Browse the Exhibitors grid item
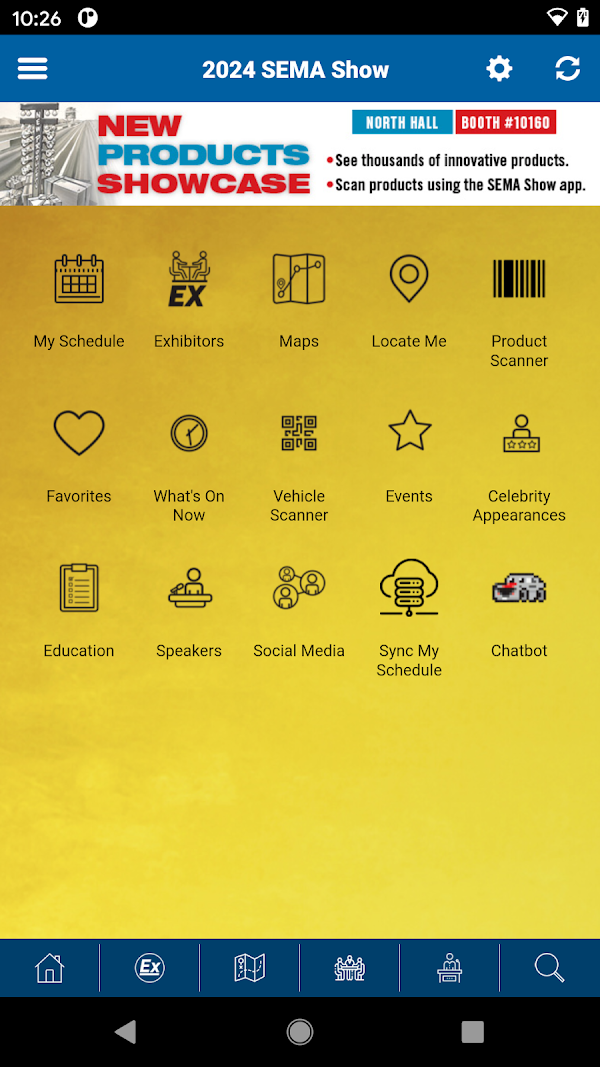600x1067 pixels. 189,300
